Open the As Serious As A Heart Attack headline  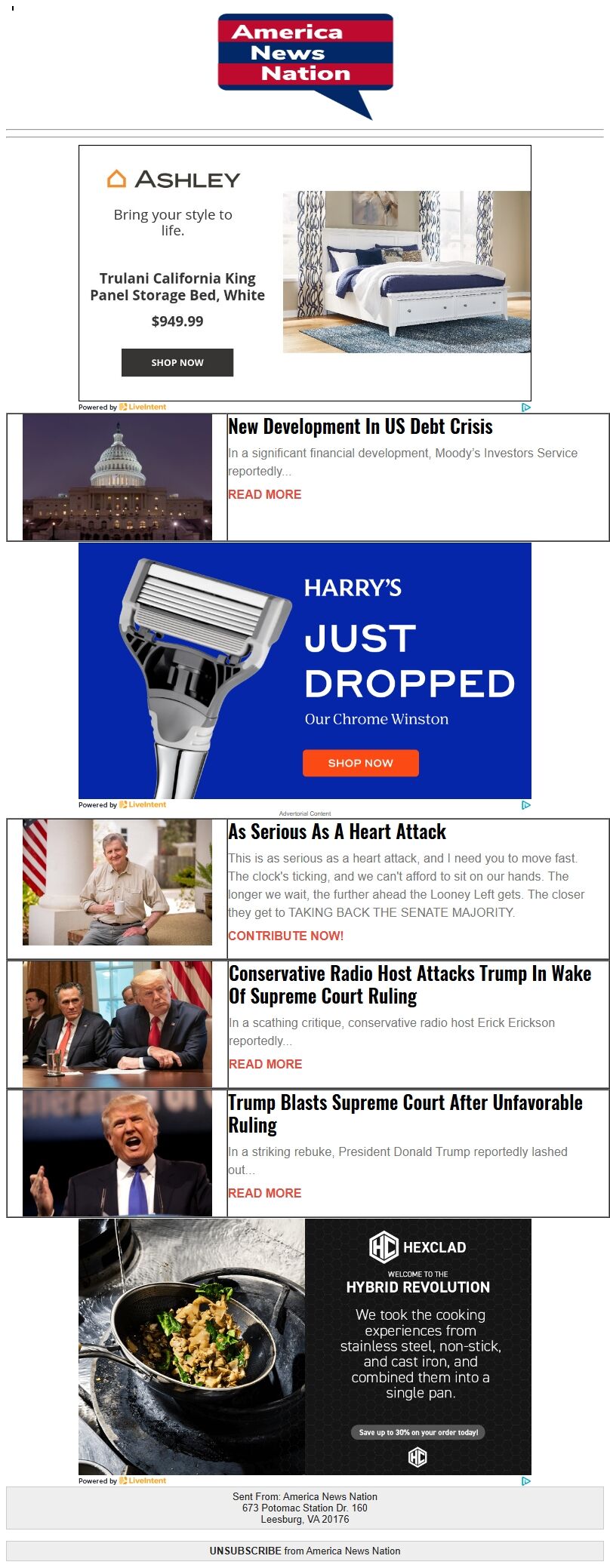(x=337, y=832)
